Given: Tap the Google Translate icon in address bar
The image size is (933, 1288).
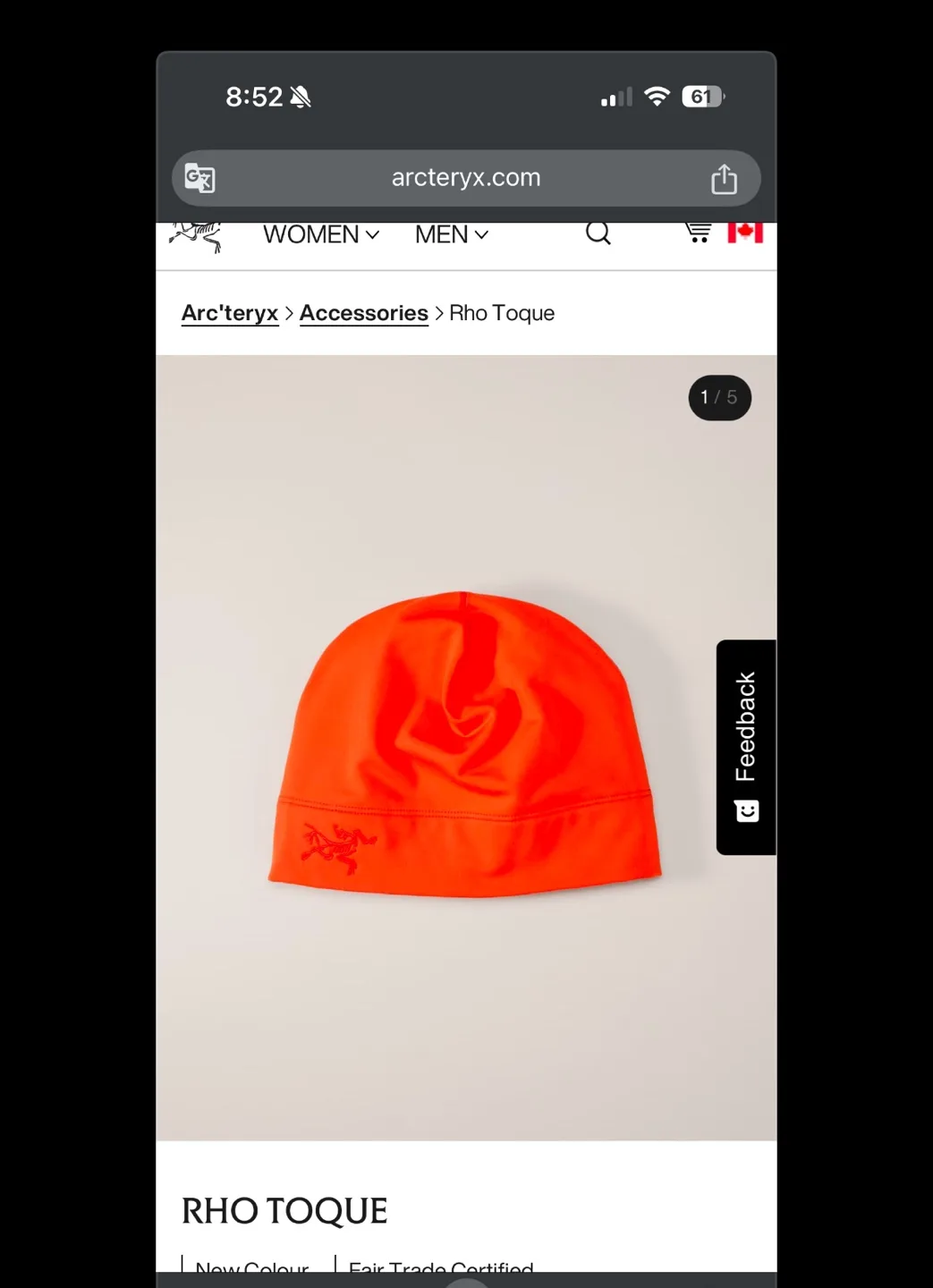Looking at the screenshot, I should tap(199, 177).
